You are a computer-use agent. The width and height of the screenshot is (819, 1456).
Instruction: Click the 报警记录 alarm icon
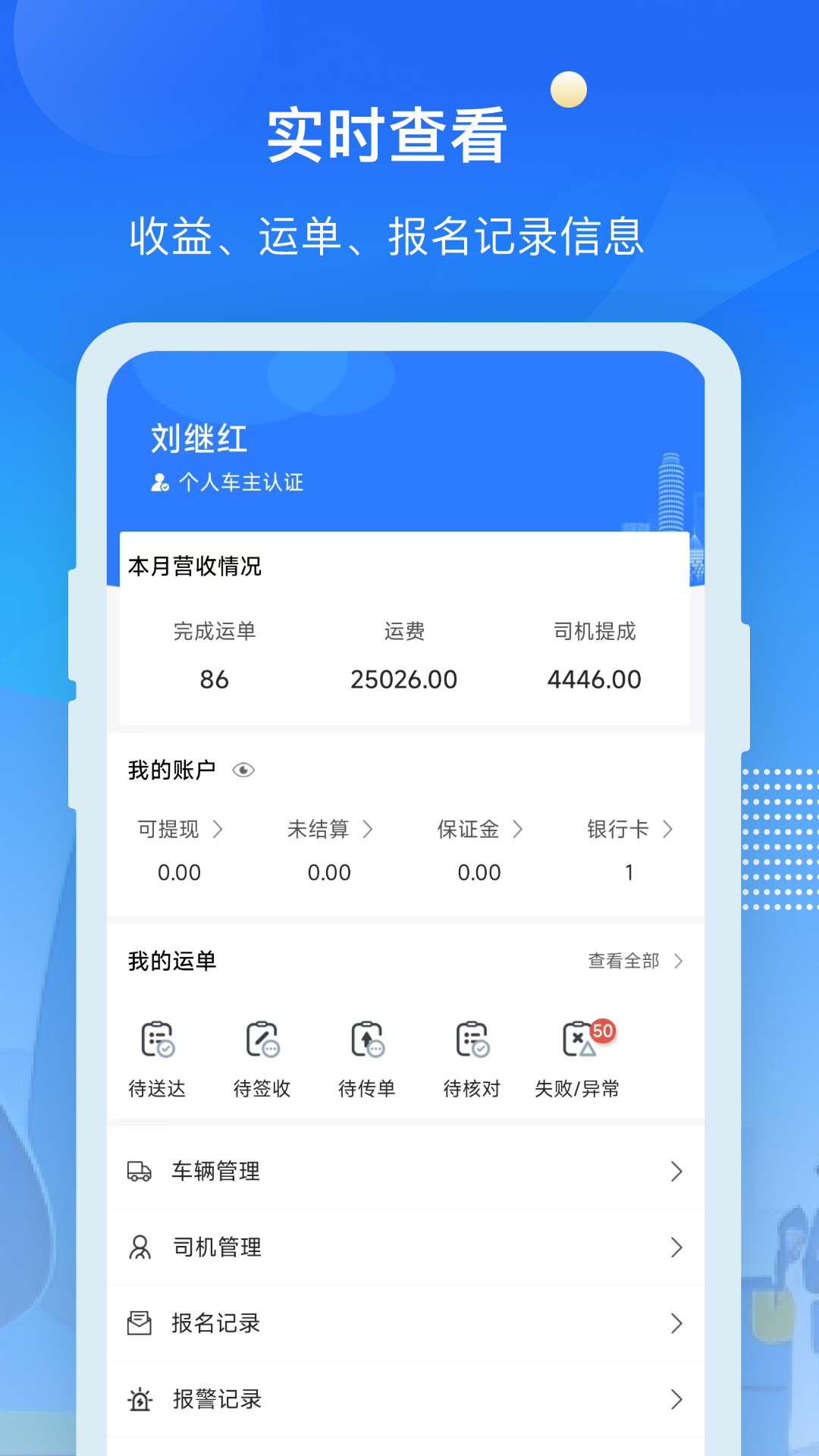(x=139, y=1399)
